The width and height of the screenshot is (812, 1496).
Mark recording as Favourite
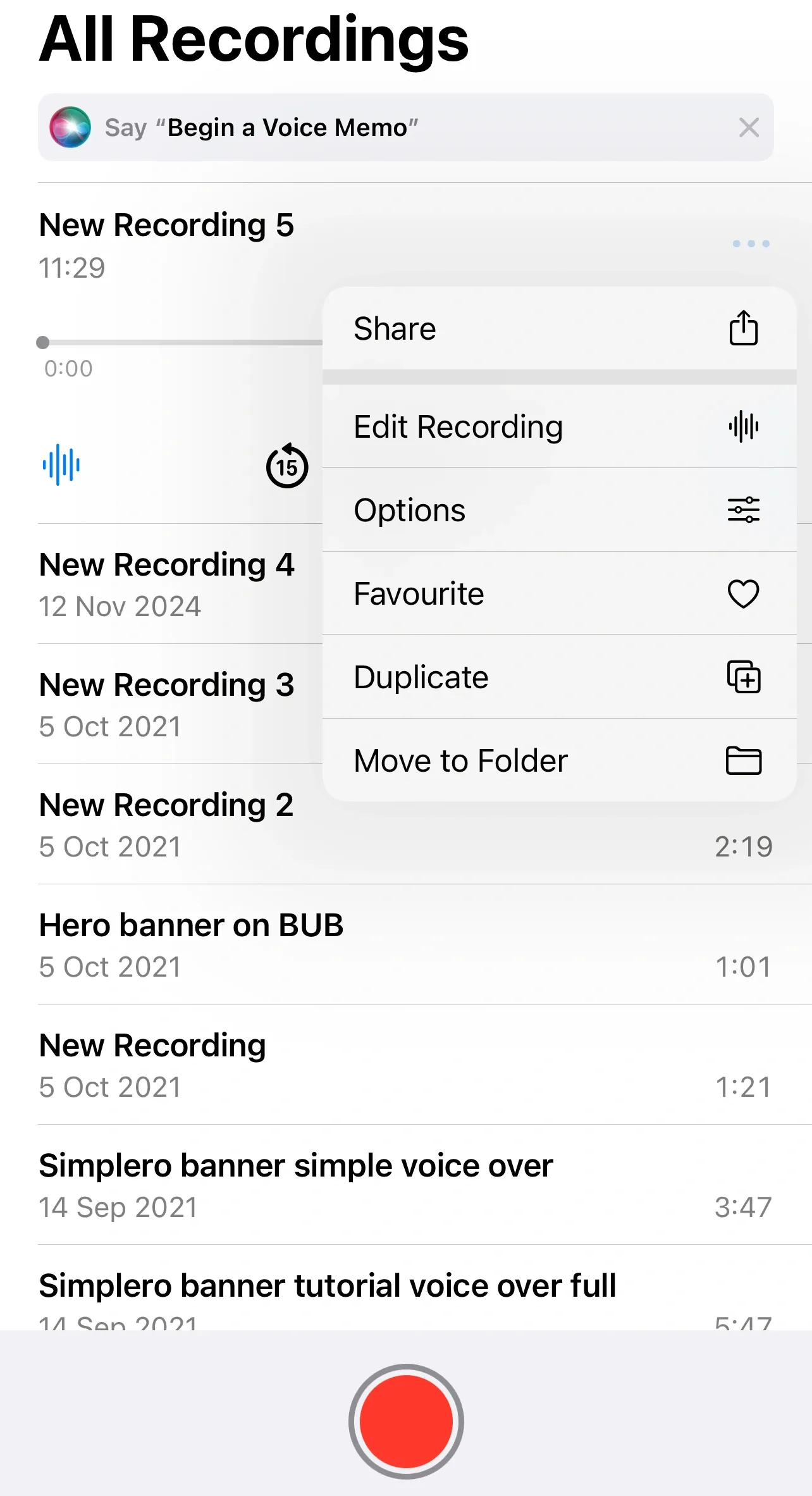559,593
